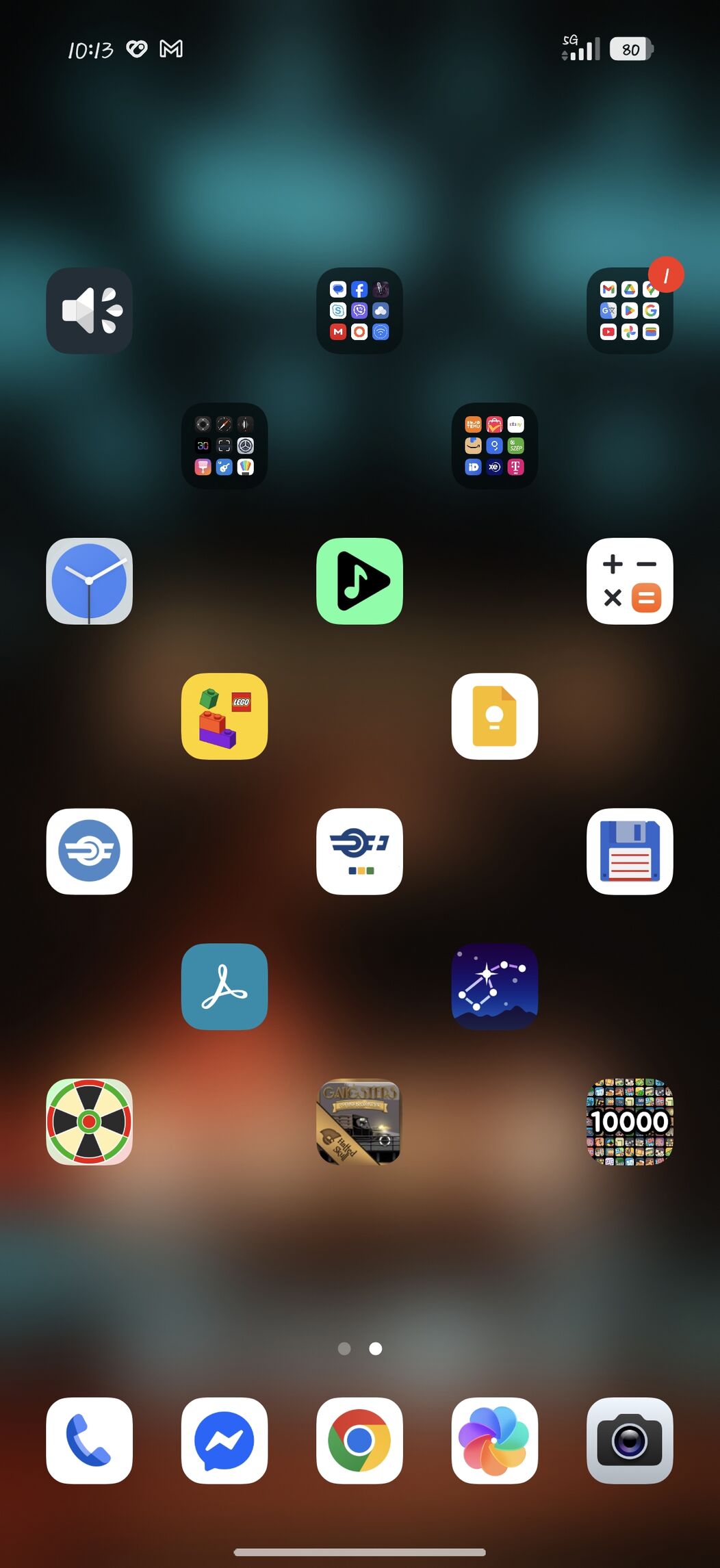Open the green music player app
The image size is (720, 1568).
pos(359,580)
